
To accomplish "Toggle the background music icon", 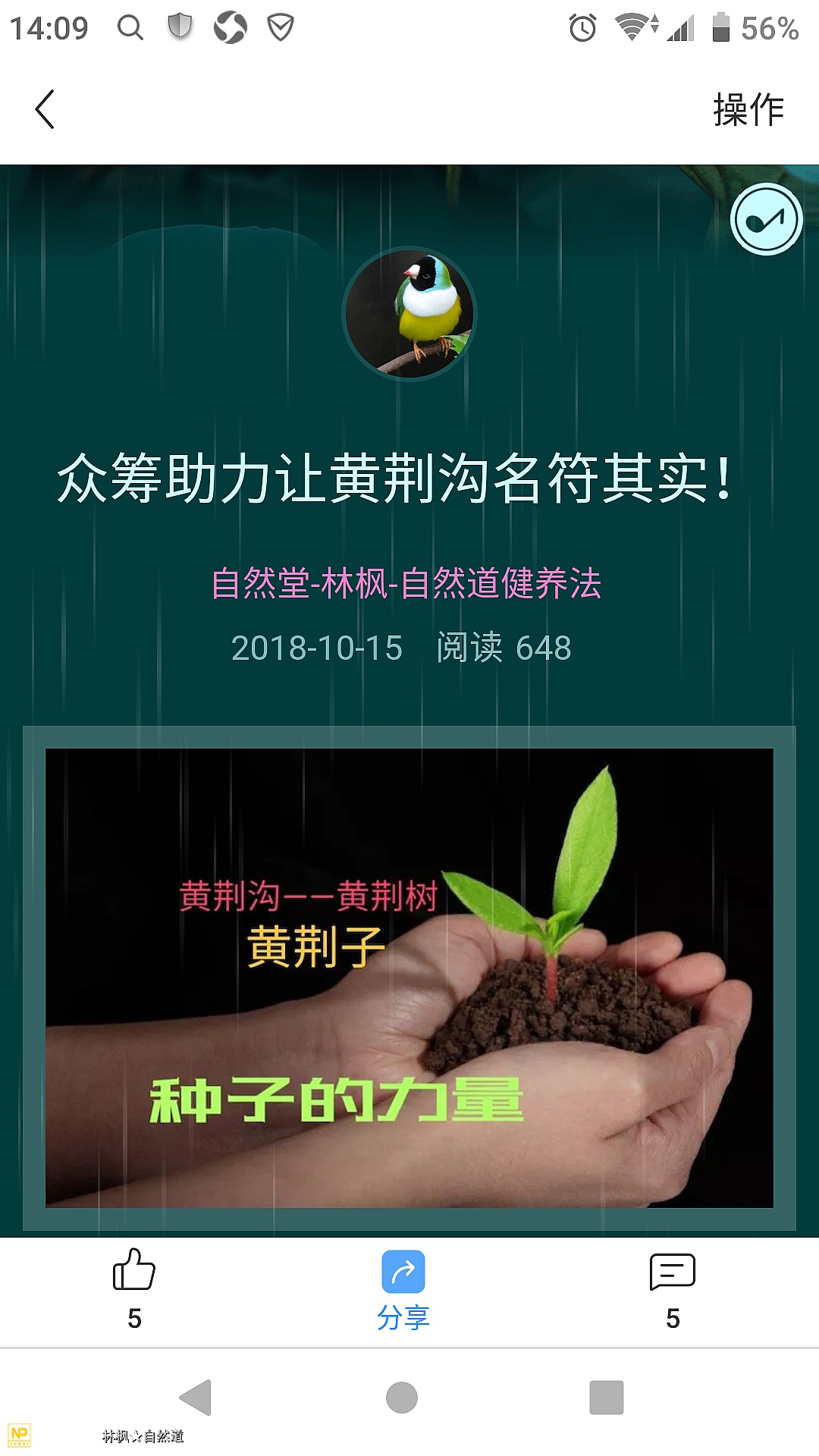I will (x=766, y=220).
